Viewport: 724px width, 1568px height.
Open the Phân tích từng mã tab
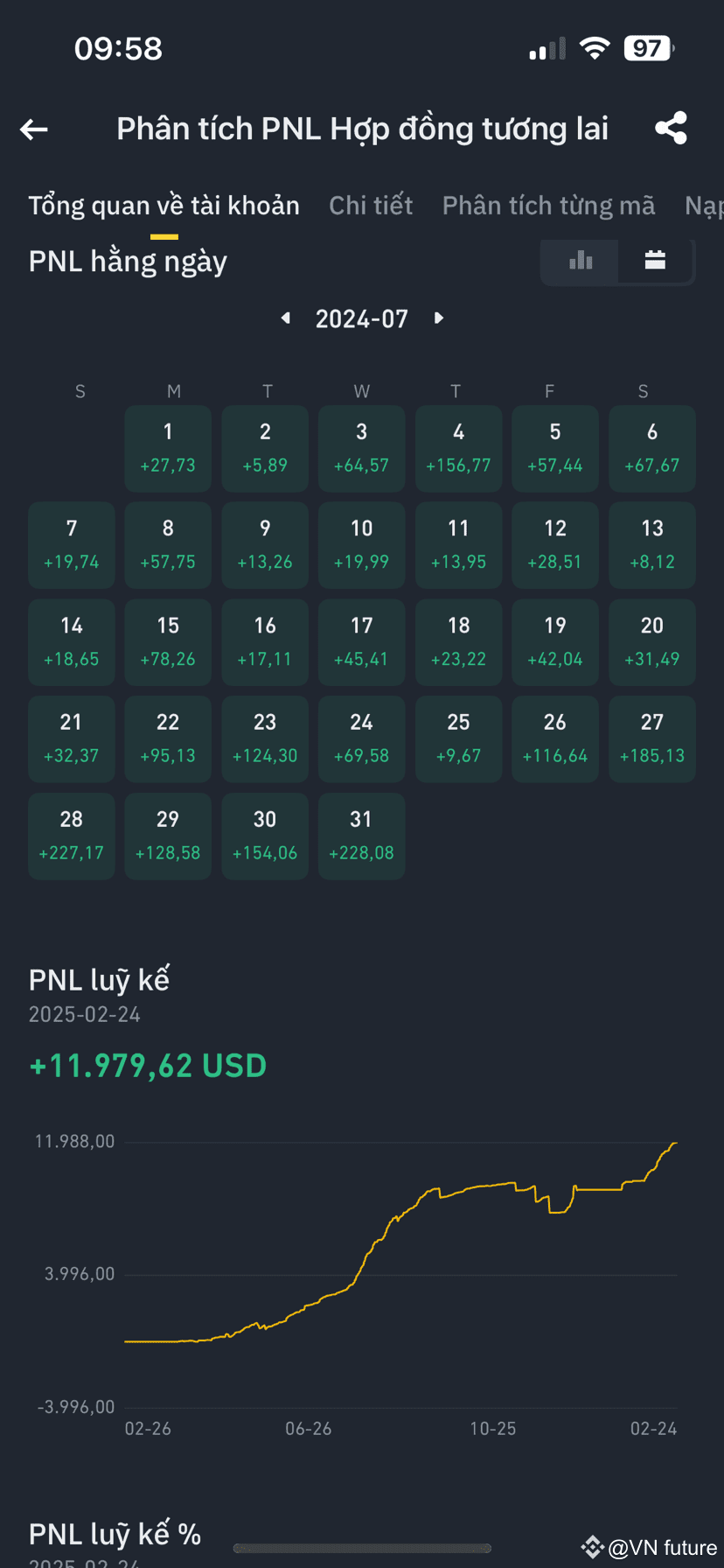[548, 206]
